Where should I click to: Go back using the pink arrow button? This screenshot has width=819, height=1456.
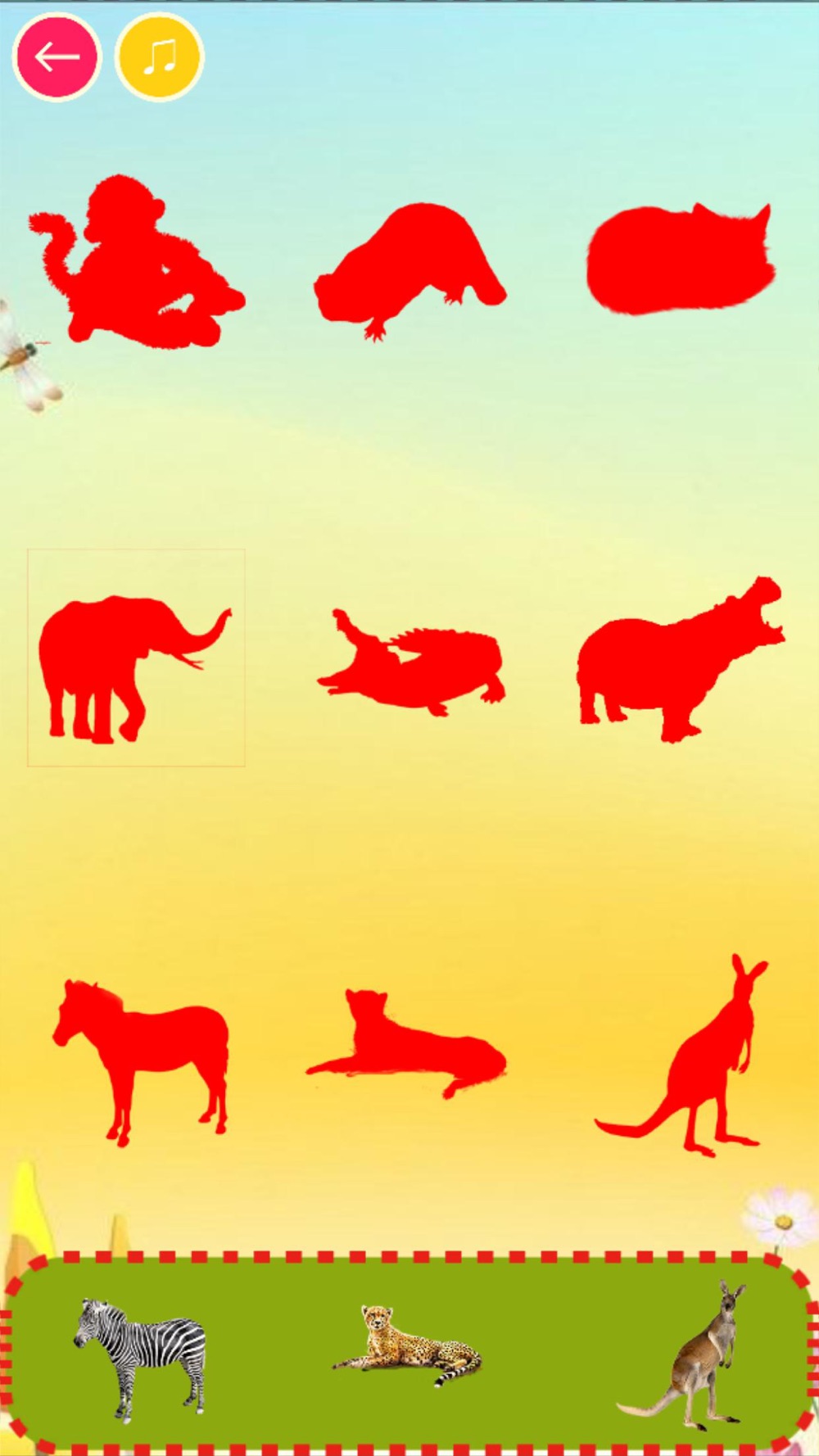point(57,57)
